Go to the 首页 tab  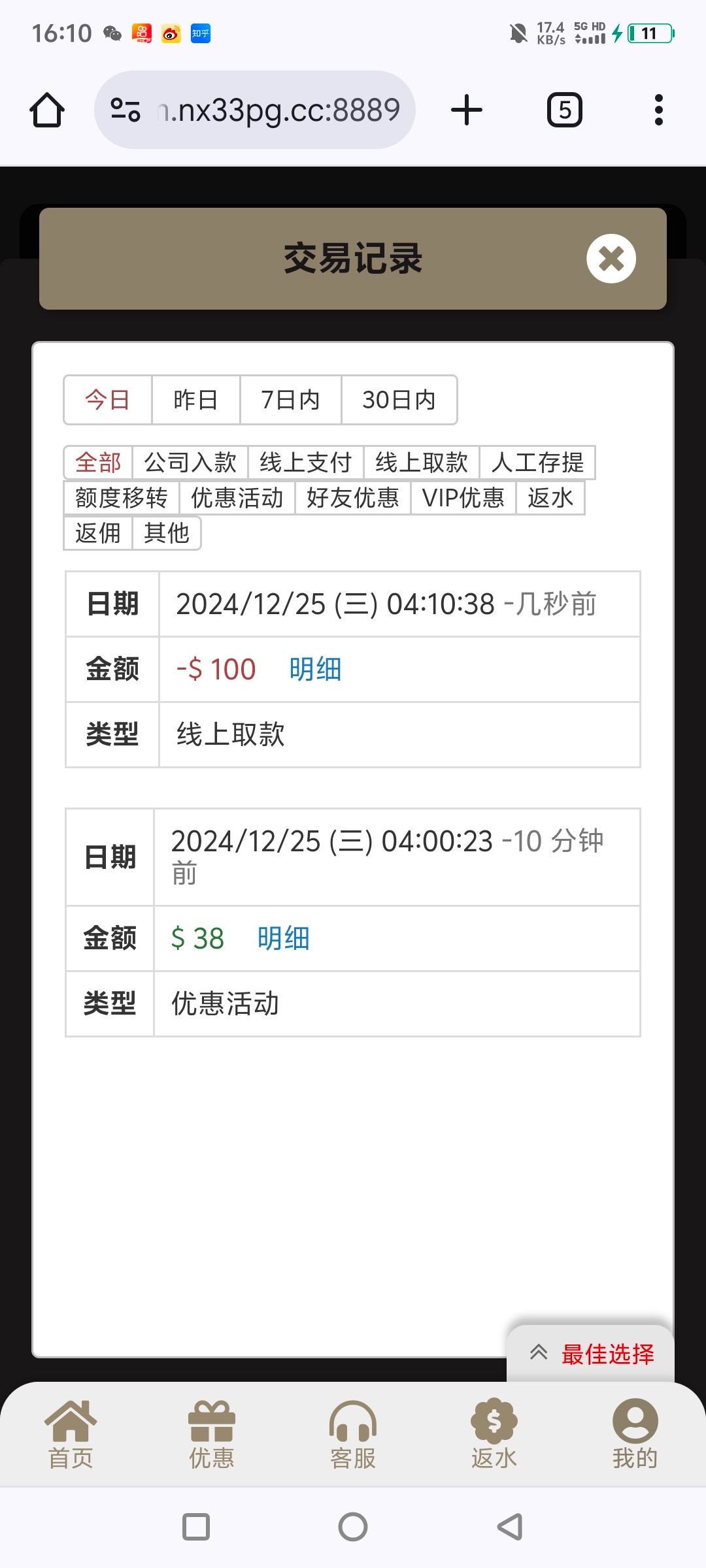(x=71, y=1434)
